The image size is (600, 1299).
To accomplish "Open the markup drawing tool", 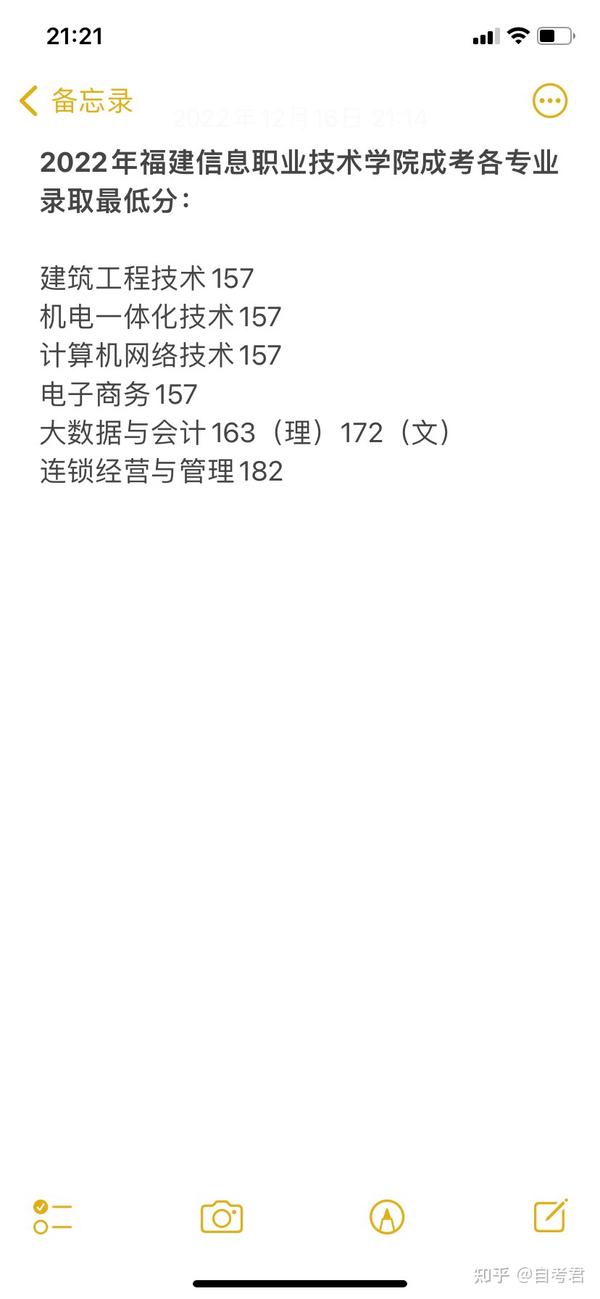I will point(387,1217).
